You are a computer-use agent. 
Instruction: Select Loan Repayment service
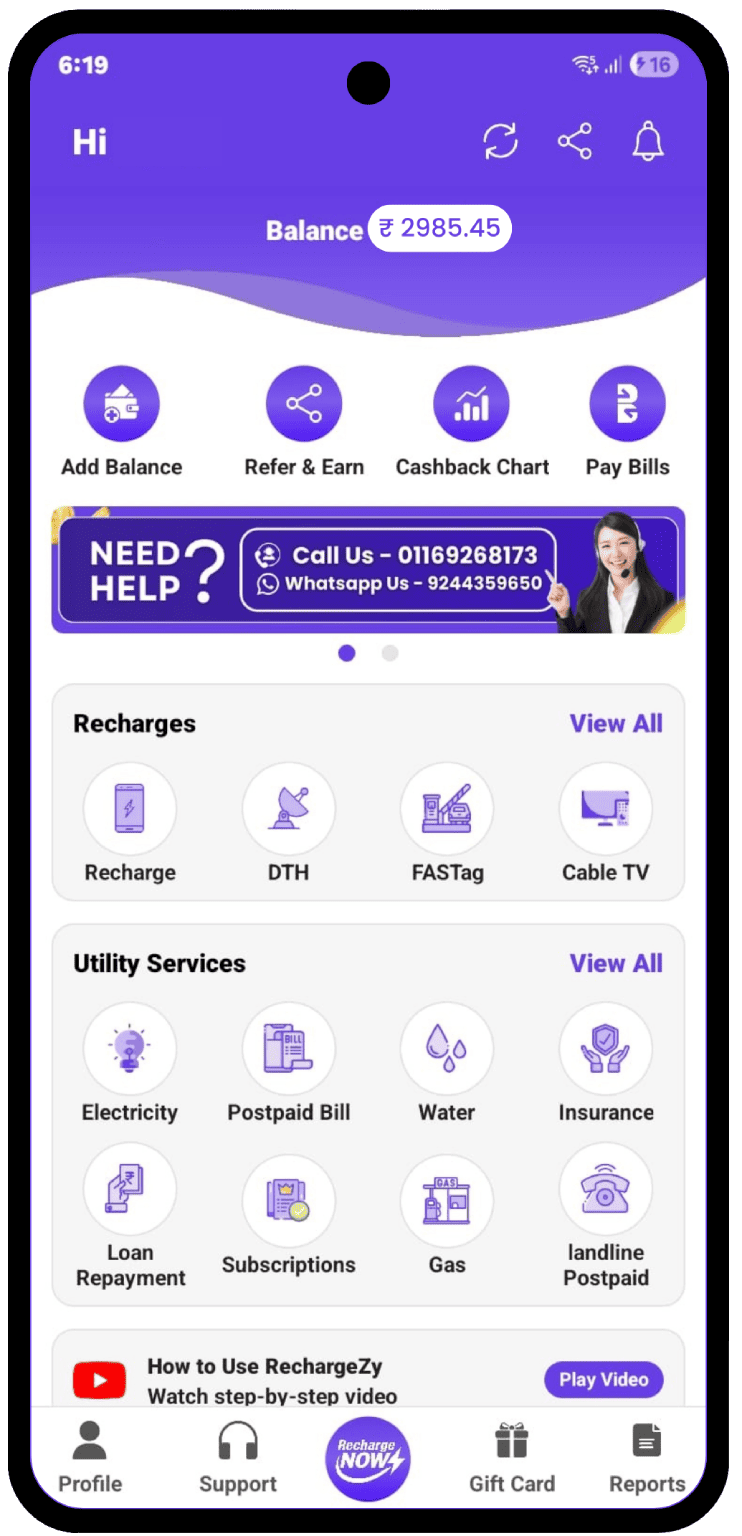tap(130, 1190)
